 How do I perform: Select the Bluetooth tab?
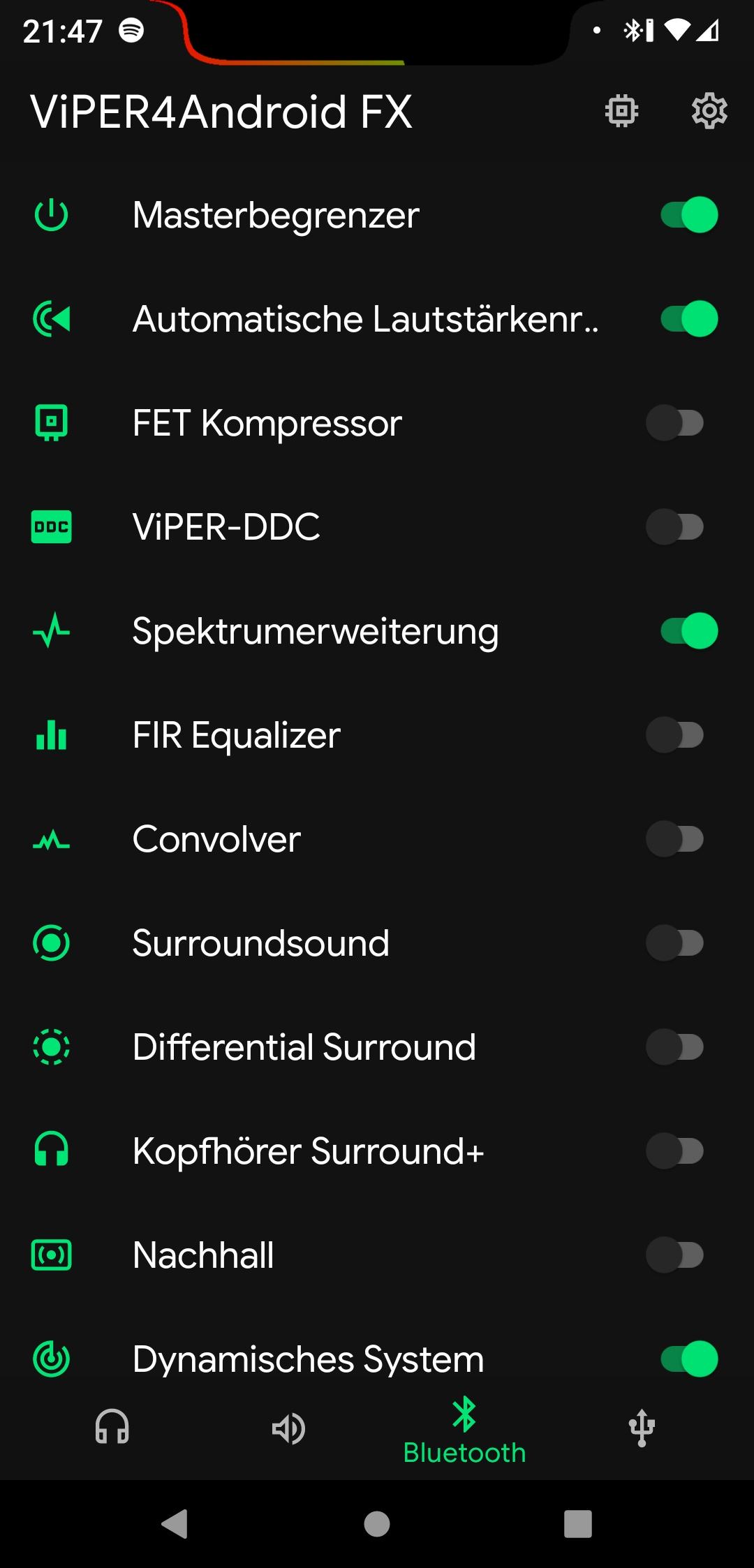coord(464,1431)
